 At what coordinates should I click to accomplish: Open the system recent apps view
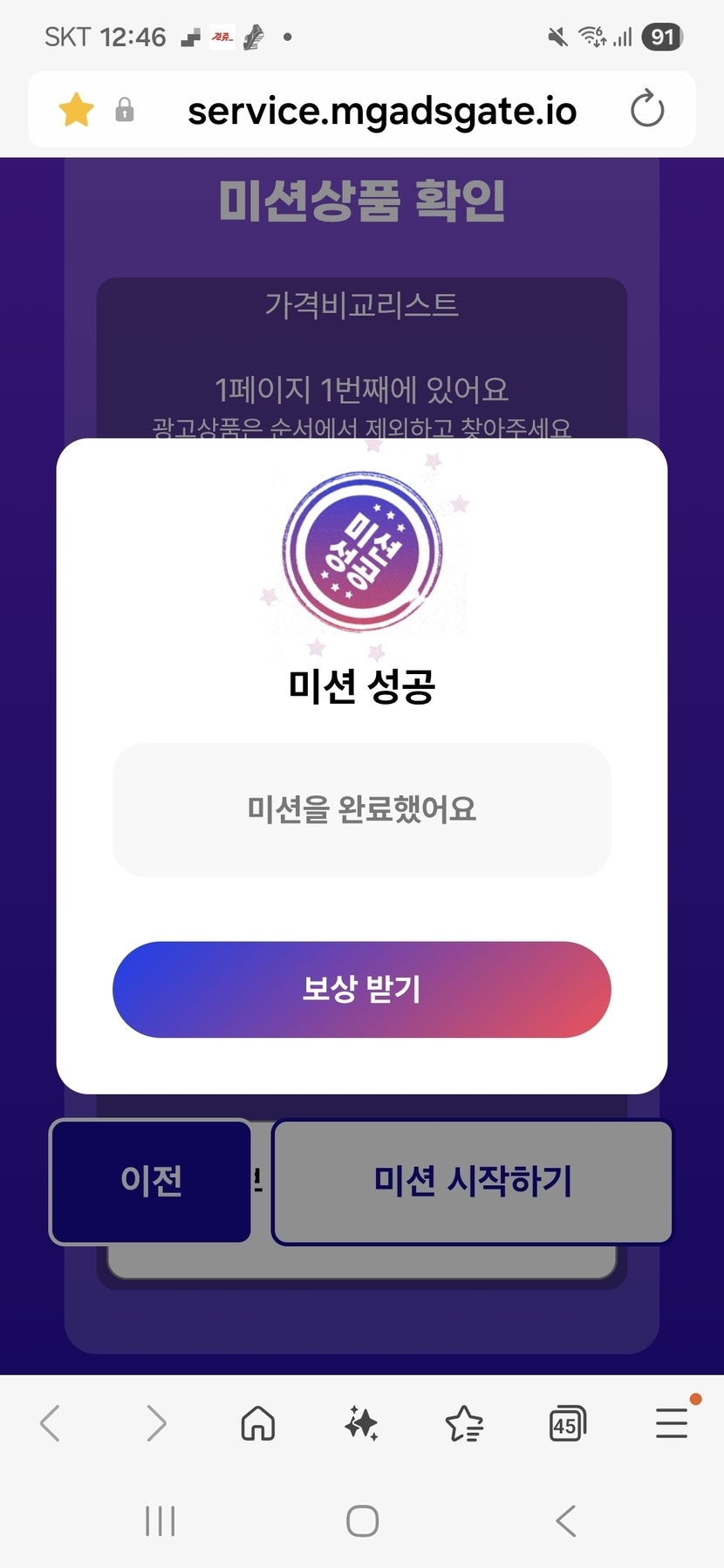tap(160, 1521)
